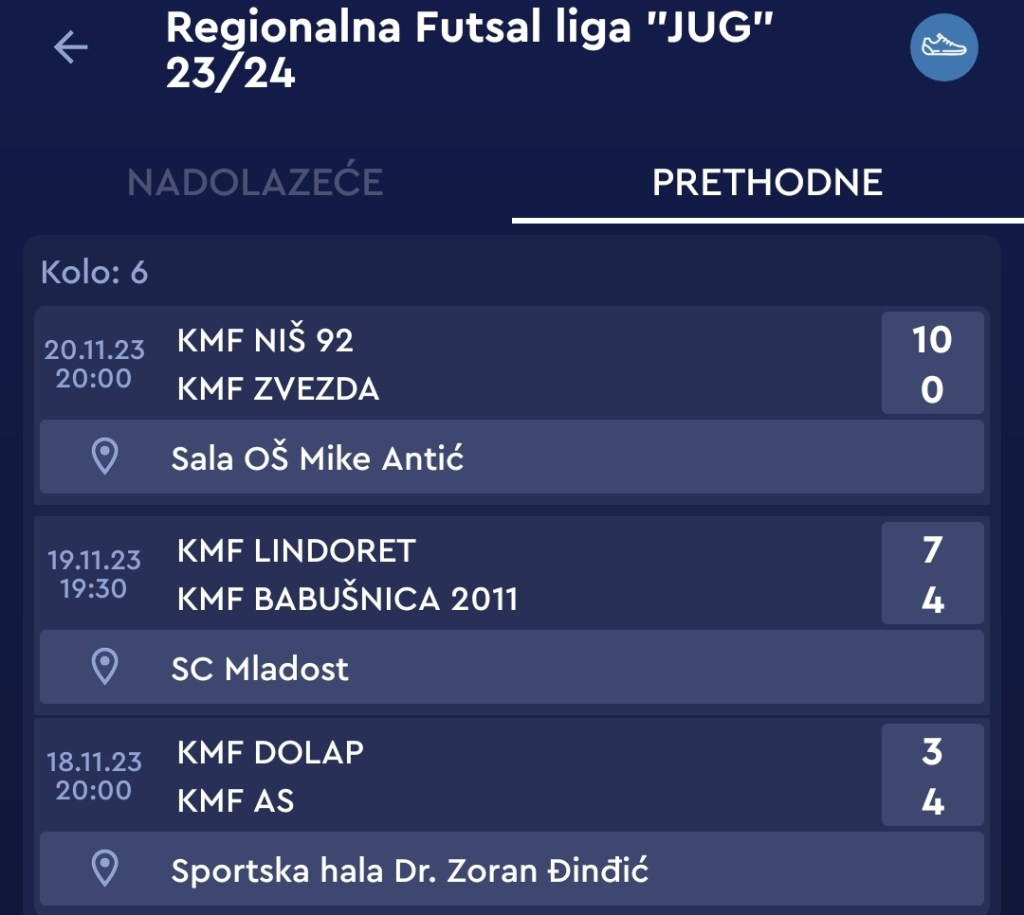The width and height of the screenshot is (1024, 915).
Task: Switch to the NADOLAZEĆE tab
Action: tap(255, 182)
